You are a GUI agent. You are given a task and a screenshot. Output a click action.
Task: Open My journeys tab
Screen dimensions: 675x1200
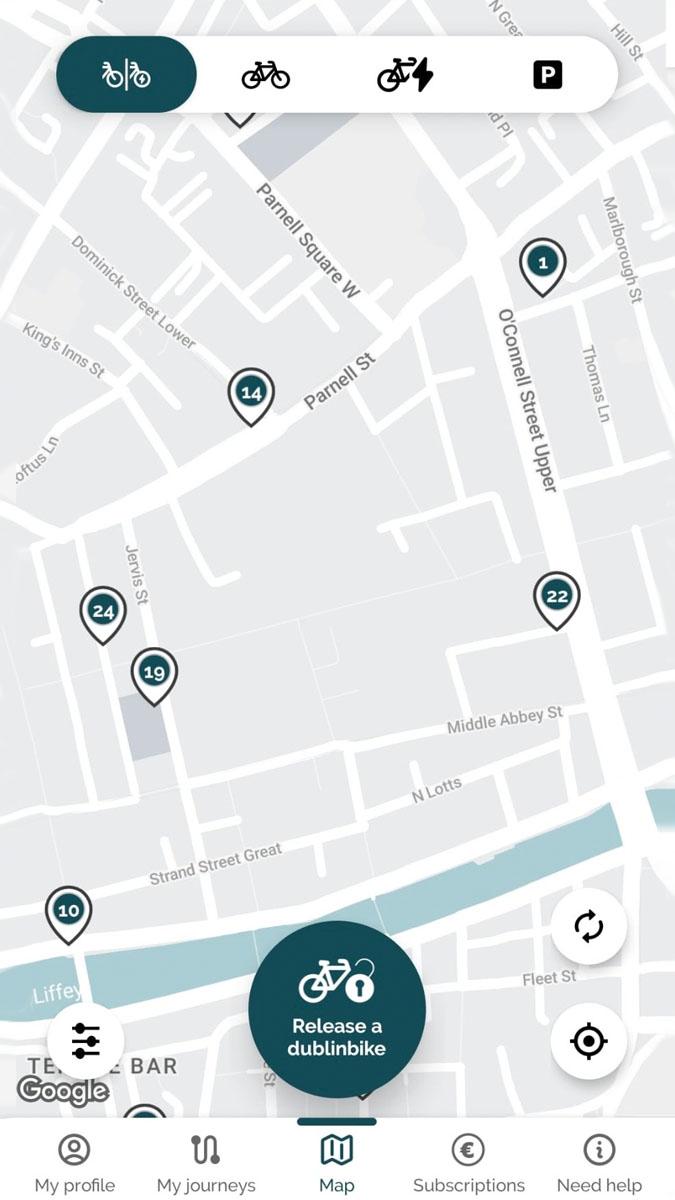click(x=206, y=1163)
